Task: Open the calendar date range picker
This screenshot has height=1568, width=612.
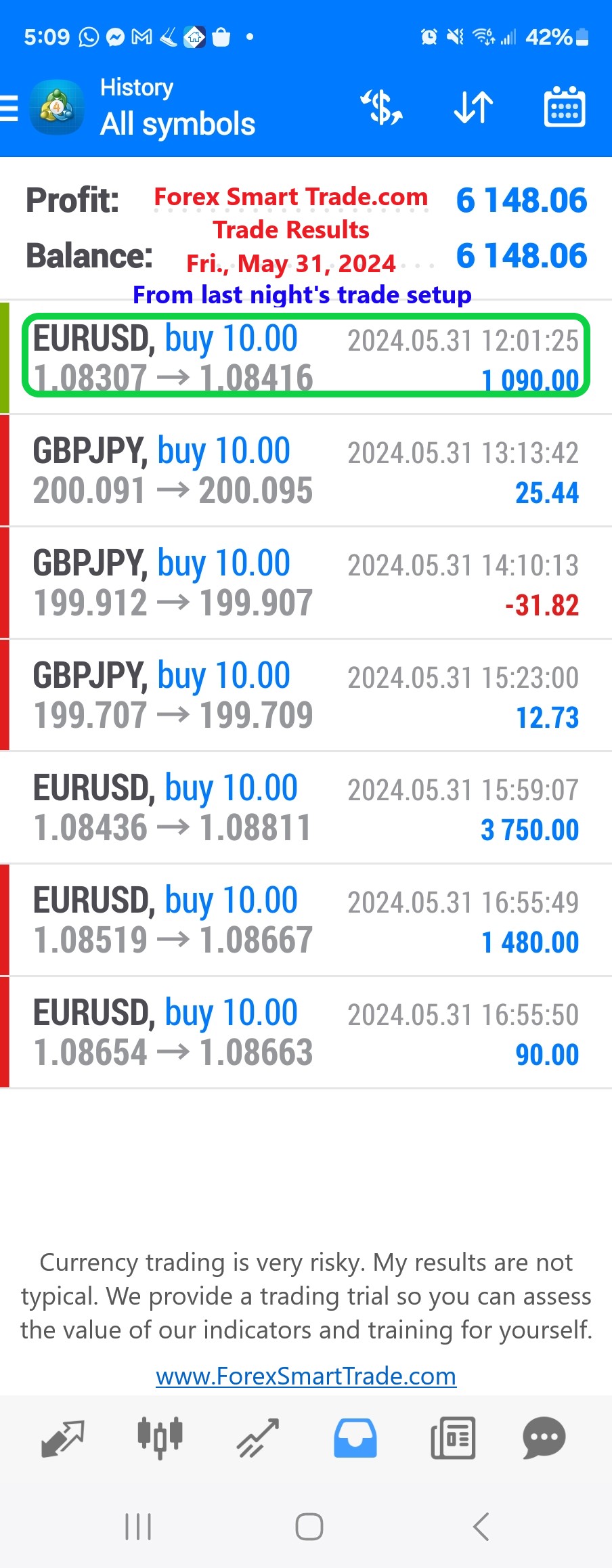Action: [565, 108]
